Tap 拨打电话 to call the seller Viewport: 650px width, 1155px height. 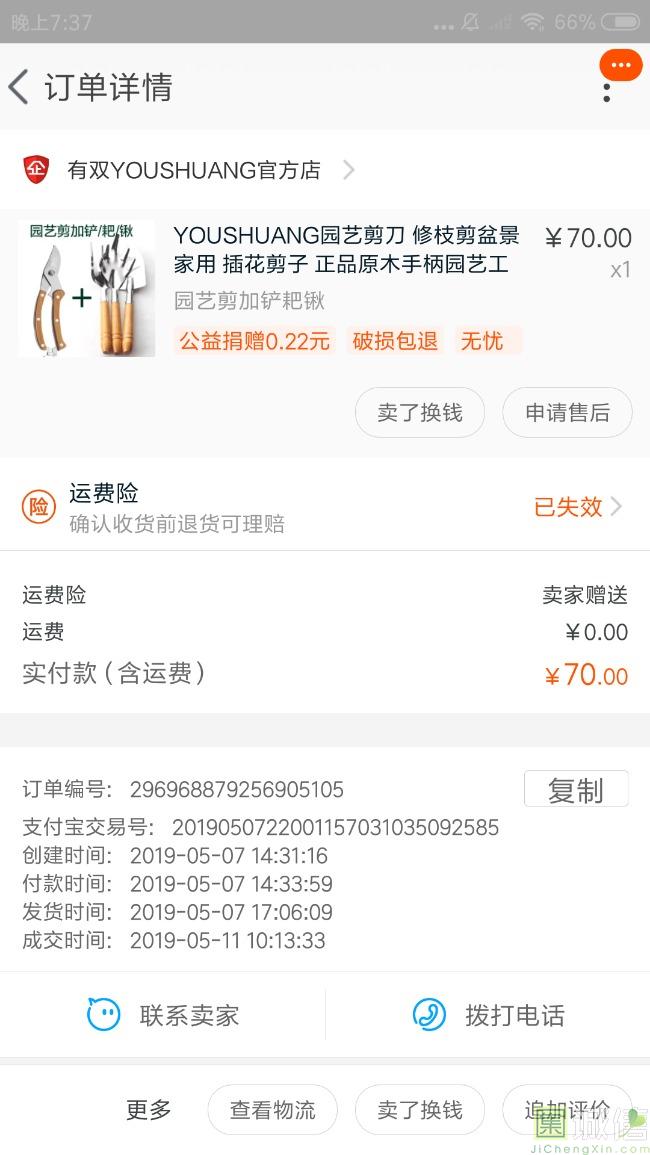click(488, 1015)
